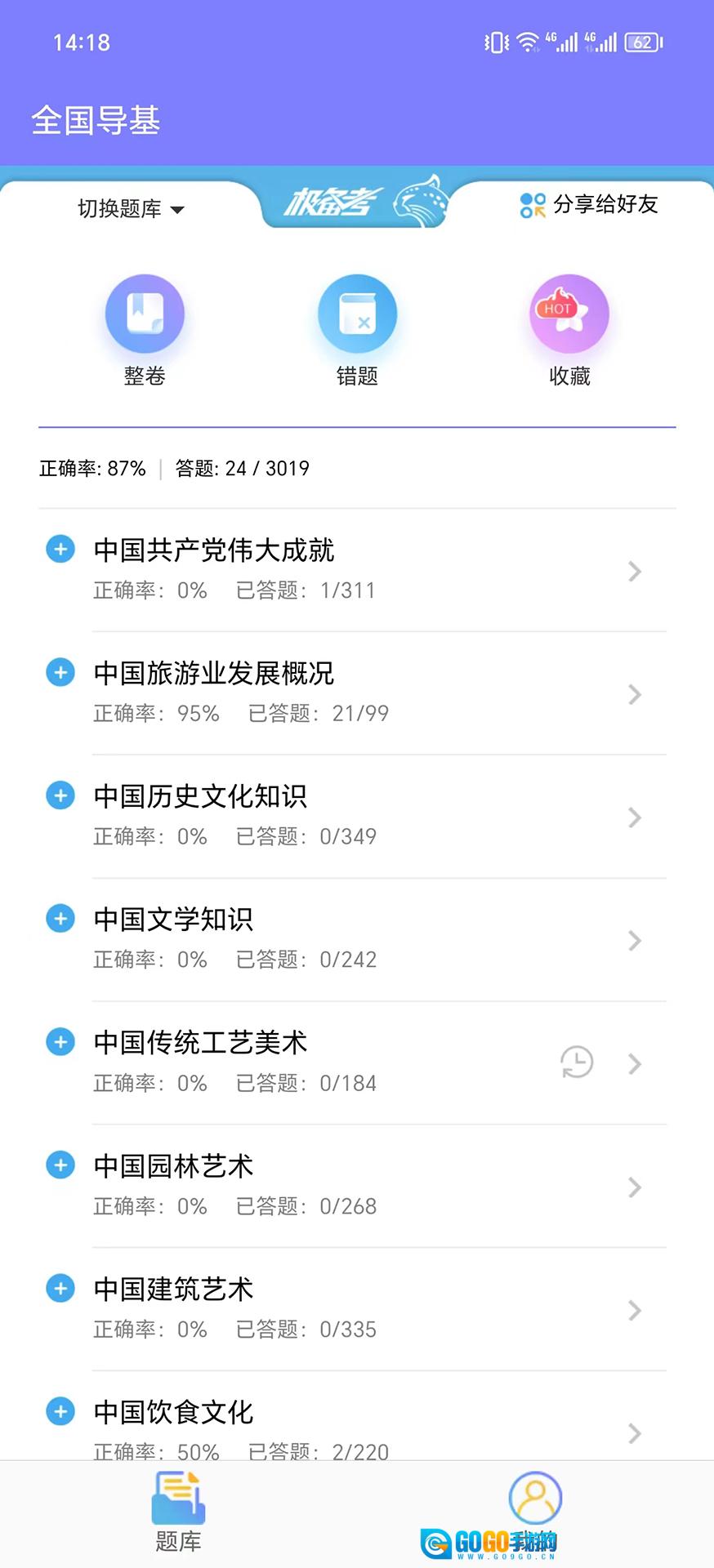Expand the plus icon beside 中国历史文化知识

[60, 795]
